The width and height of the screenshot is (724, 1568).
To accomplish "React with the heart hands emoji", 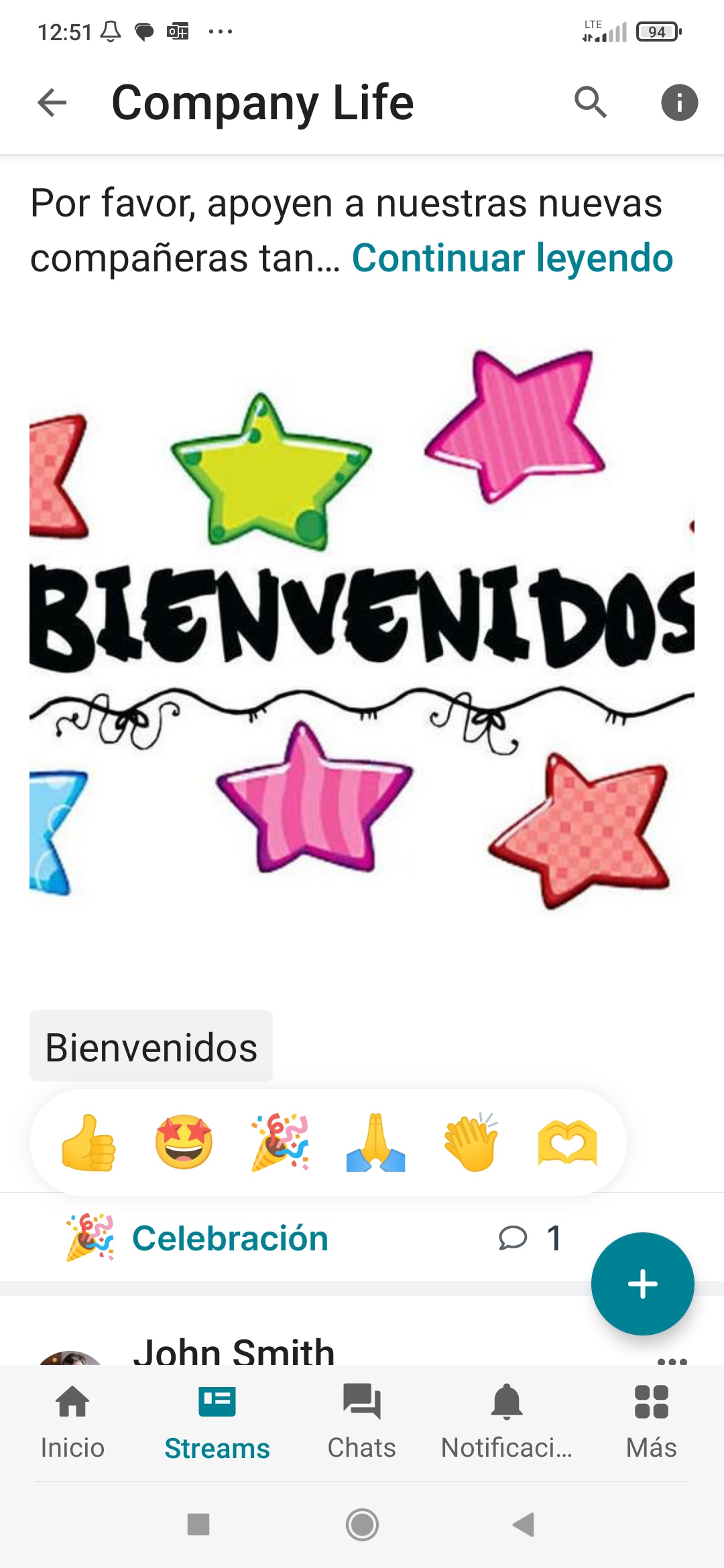I will click(x=567, y=1142).
